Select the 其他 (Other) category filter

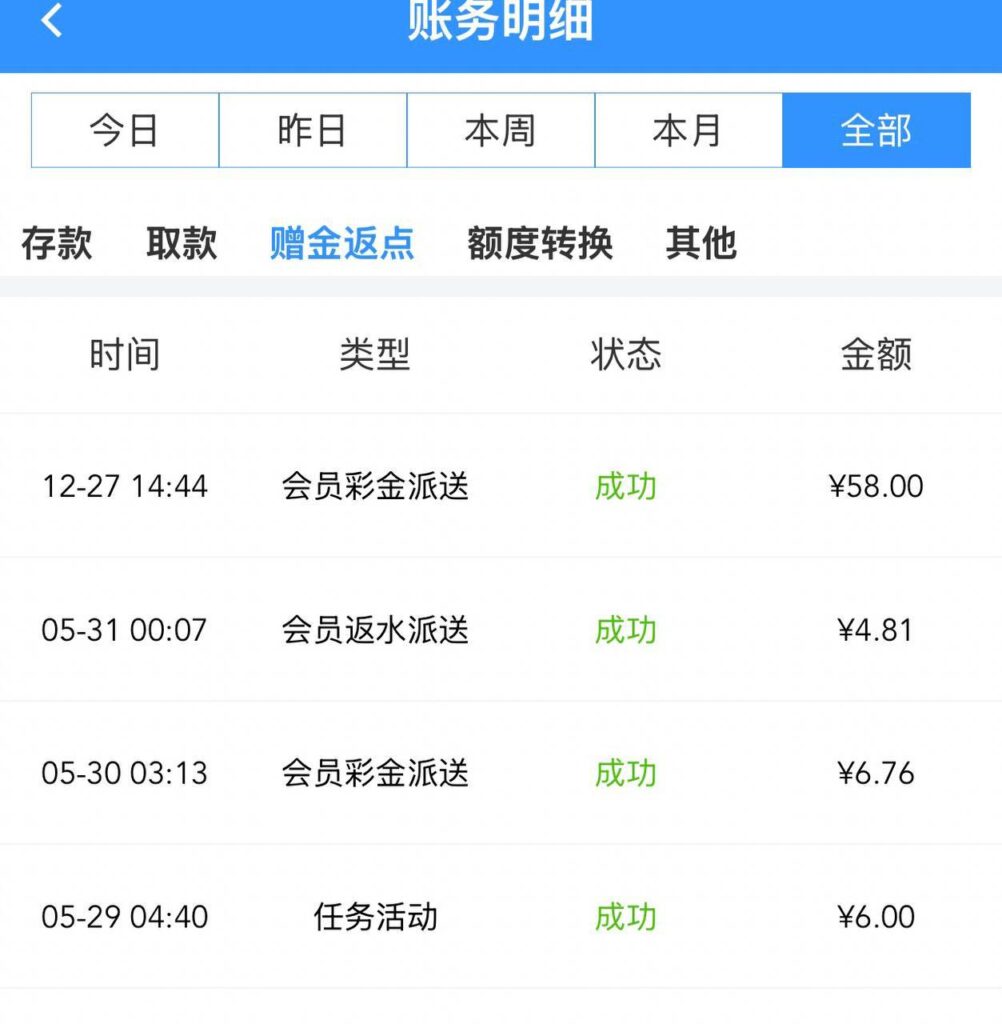pyautogui.click(x=703, y=244)
